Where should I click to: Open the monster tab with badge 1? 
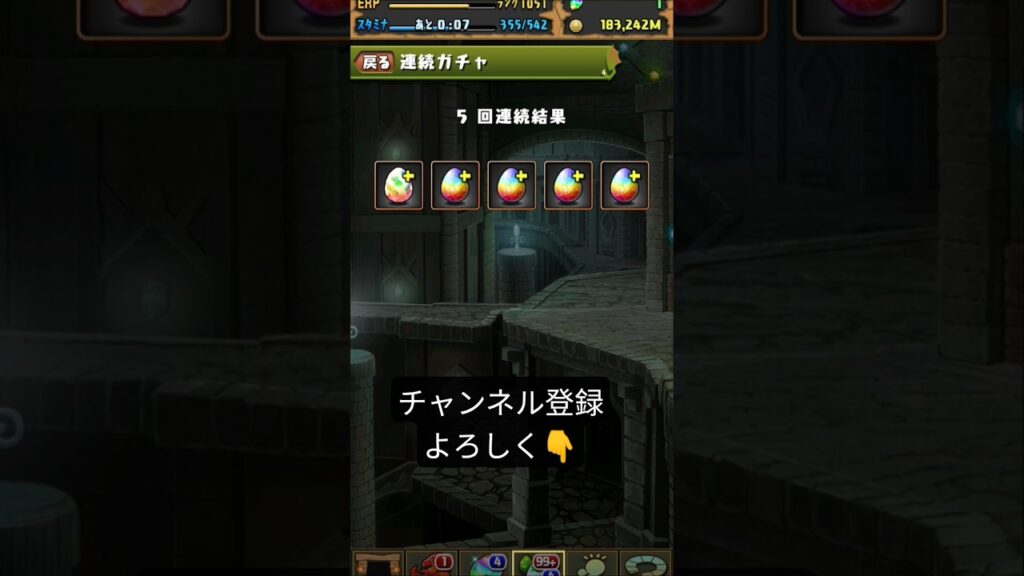[431, 564]
